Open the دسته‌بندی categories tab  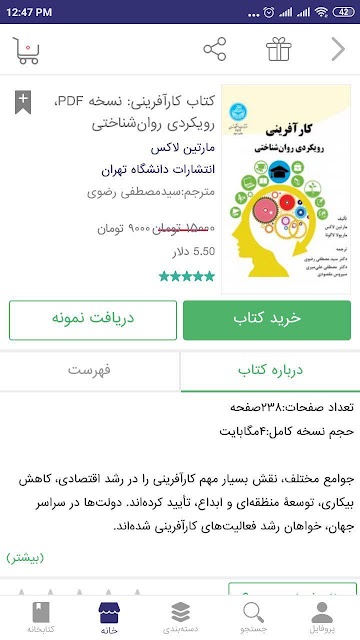pos(180,618)
